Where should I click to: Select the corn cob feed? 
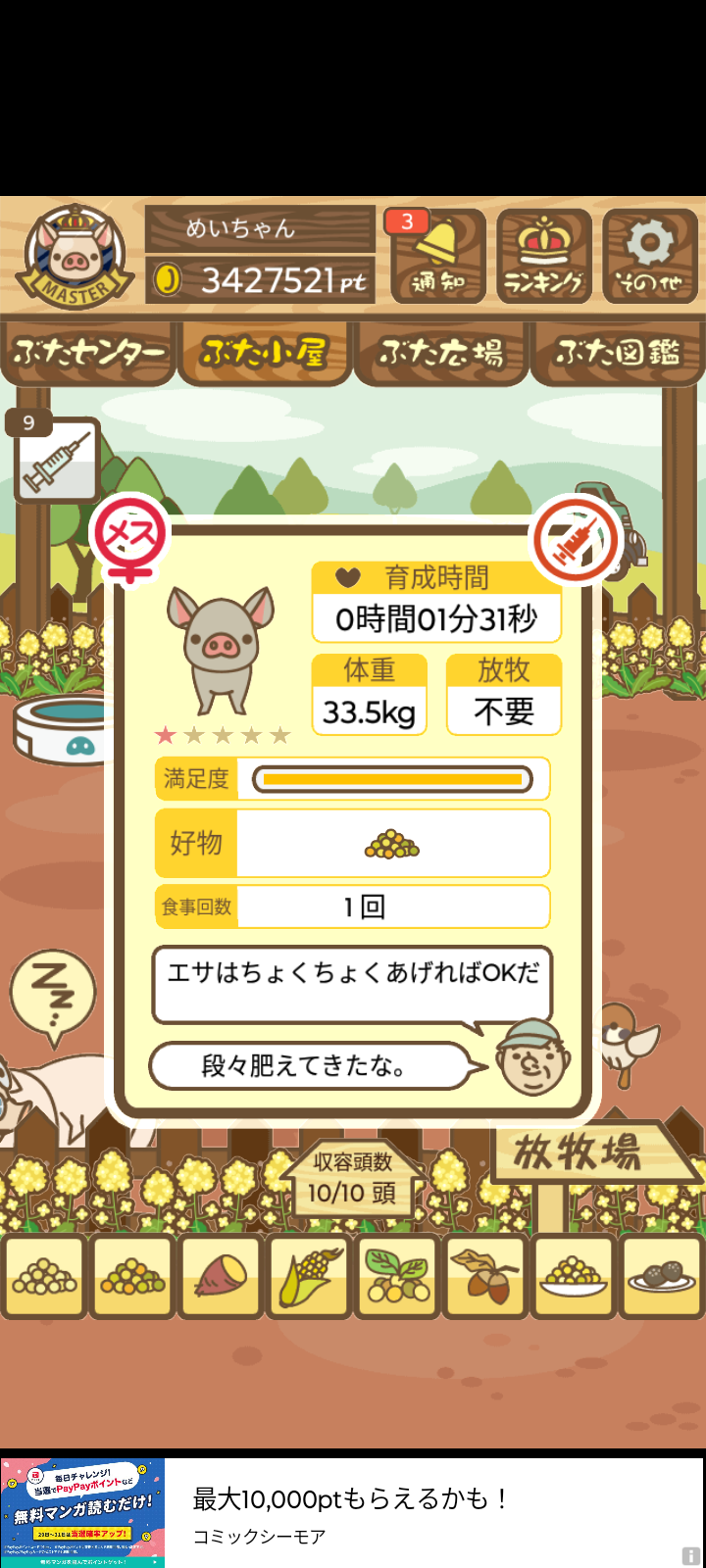coord(309,1277)
